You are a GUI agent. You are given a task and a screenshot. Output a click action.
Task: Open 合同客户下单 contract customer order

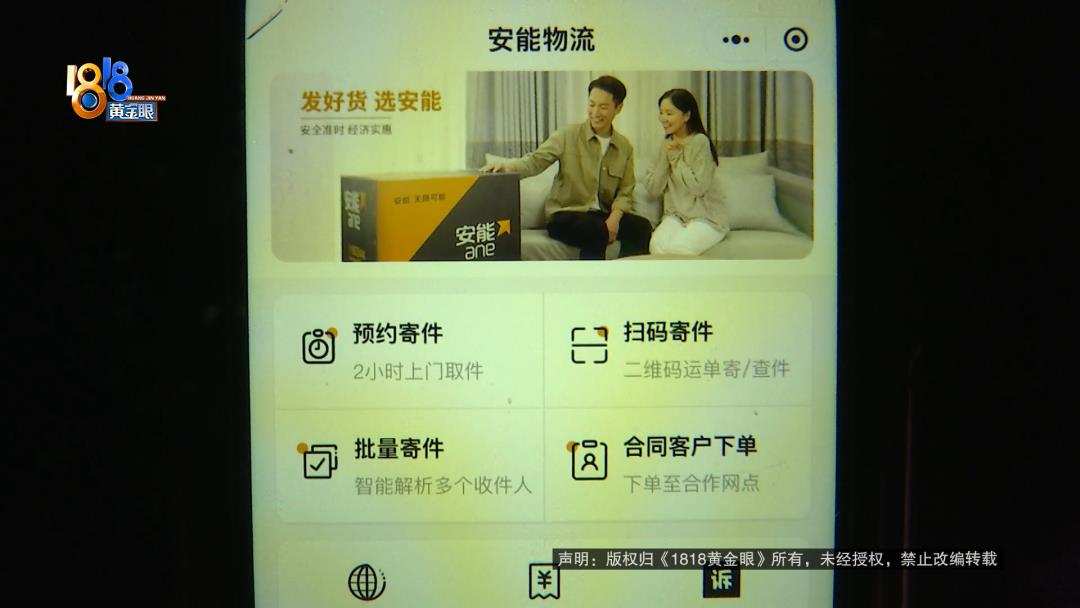(x=678, y=463)
